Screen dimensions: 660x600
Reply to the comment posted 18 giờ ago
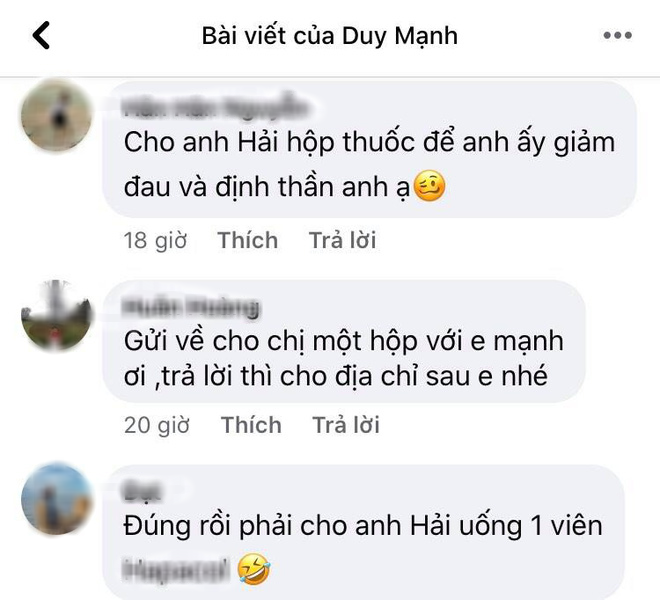point(342,240)
